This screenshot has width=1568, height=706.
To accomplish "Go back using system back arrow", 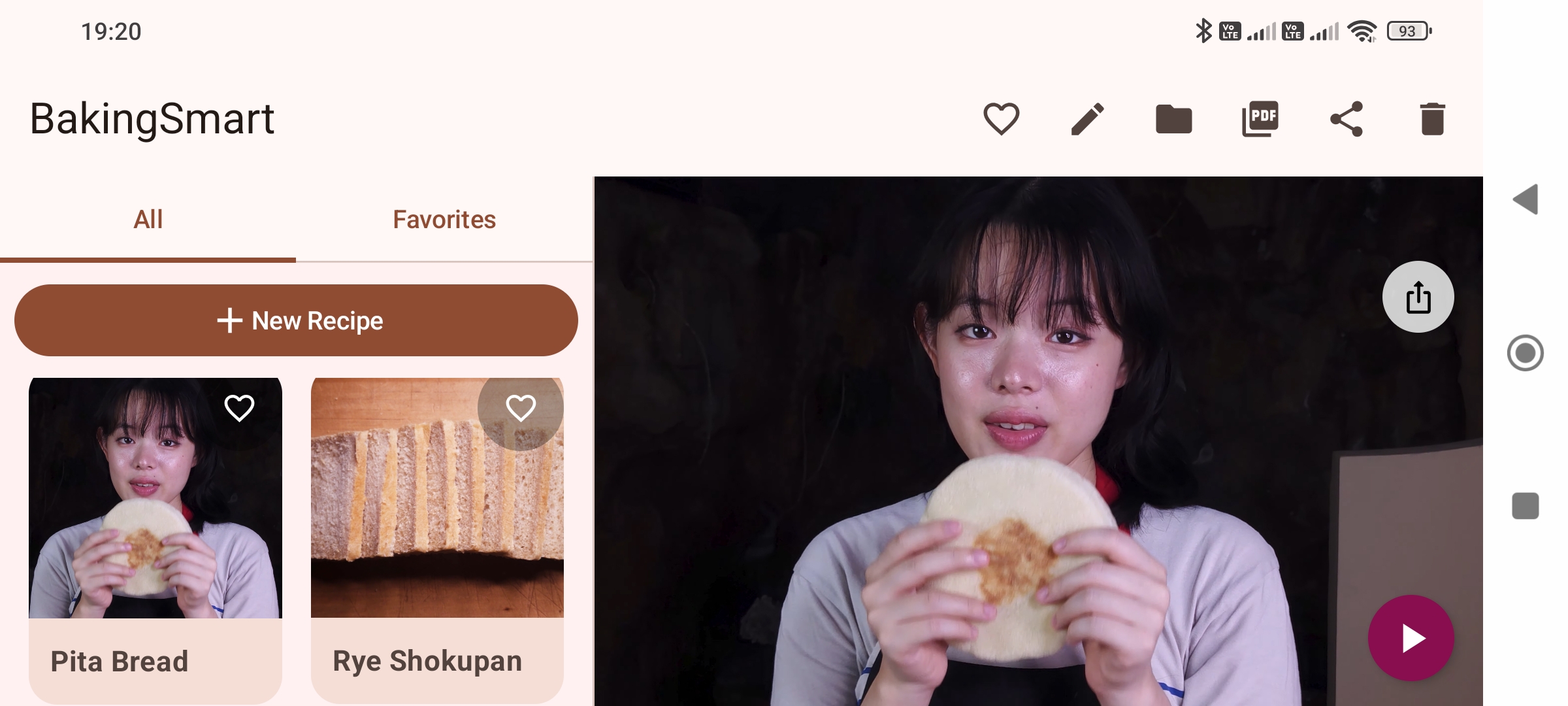I will pyautogui.click(x=1526, y=199).
